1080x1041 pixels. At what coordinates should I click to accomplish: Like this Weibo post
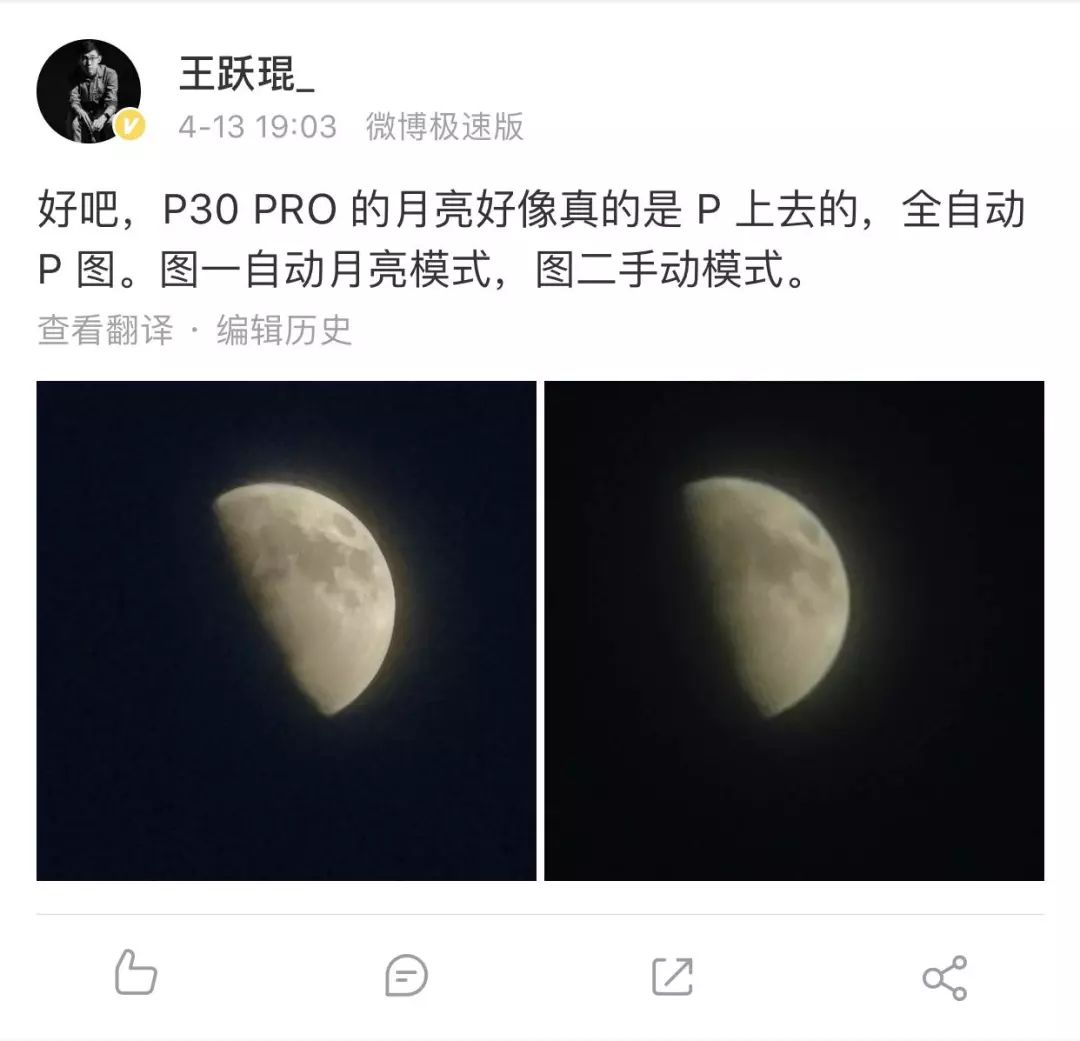coord(136,973)
